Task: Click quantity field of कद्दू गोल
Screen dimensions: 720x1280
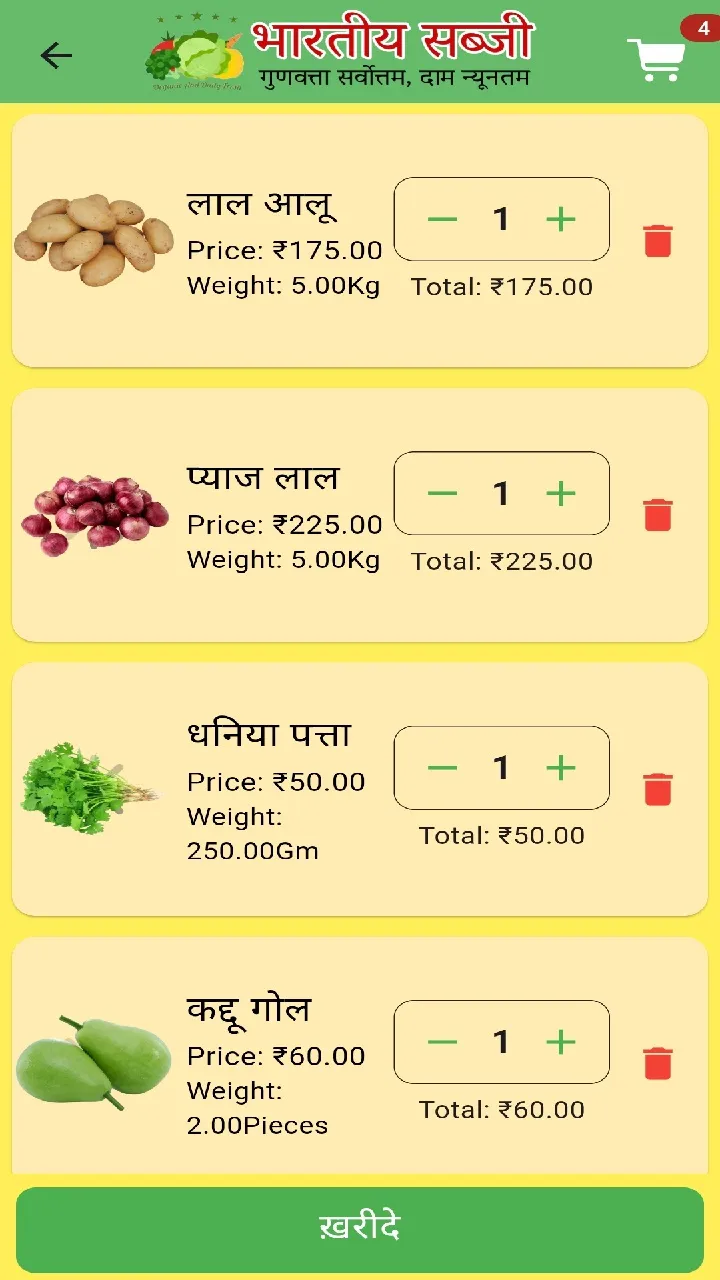Action: pos(501,1043)
